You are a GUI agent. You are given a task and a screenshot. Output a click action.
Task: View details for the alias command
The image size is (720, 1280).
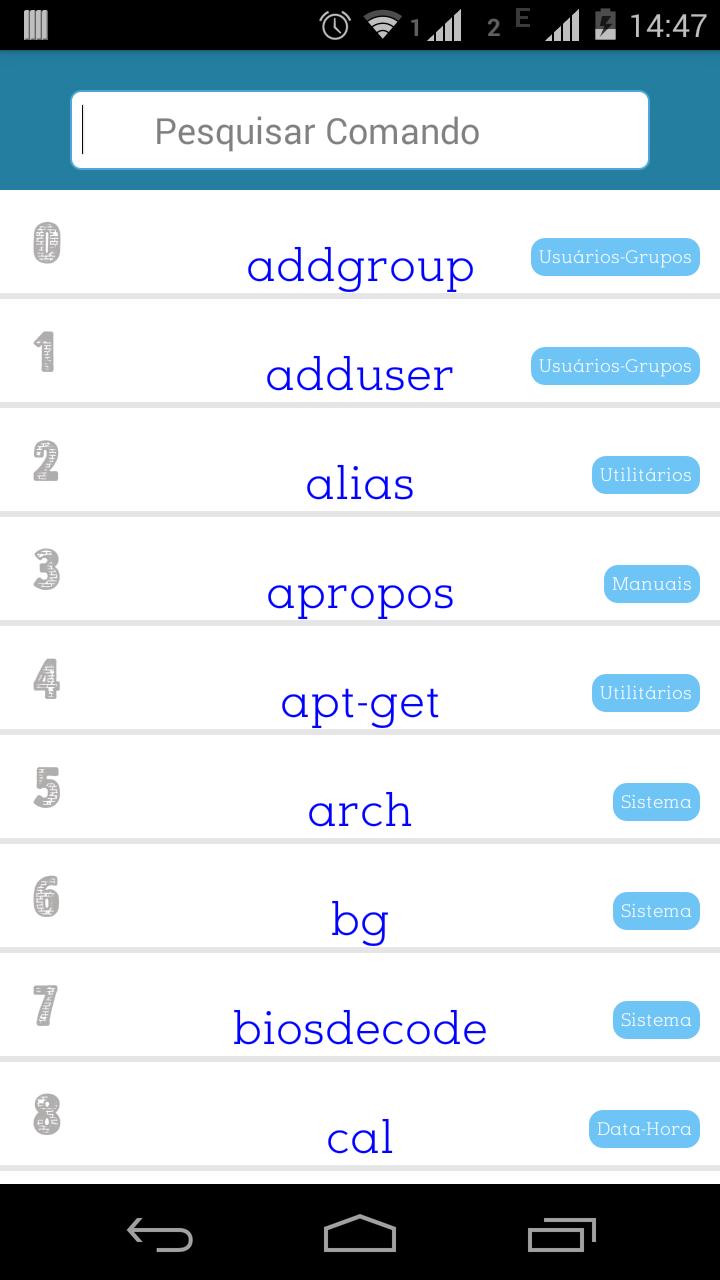[360, 483]
